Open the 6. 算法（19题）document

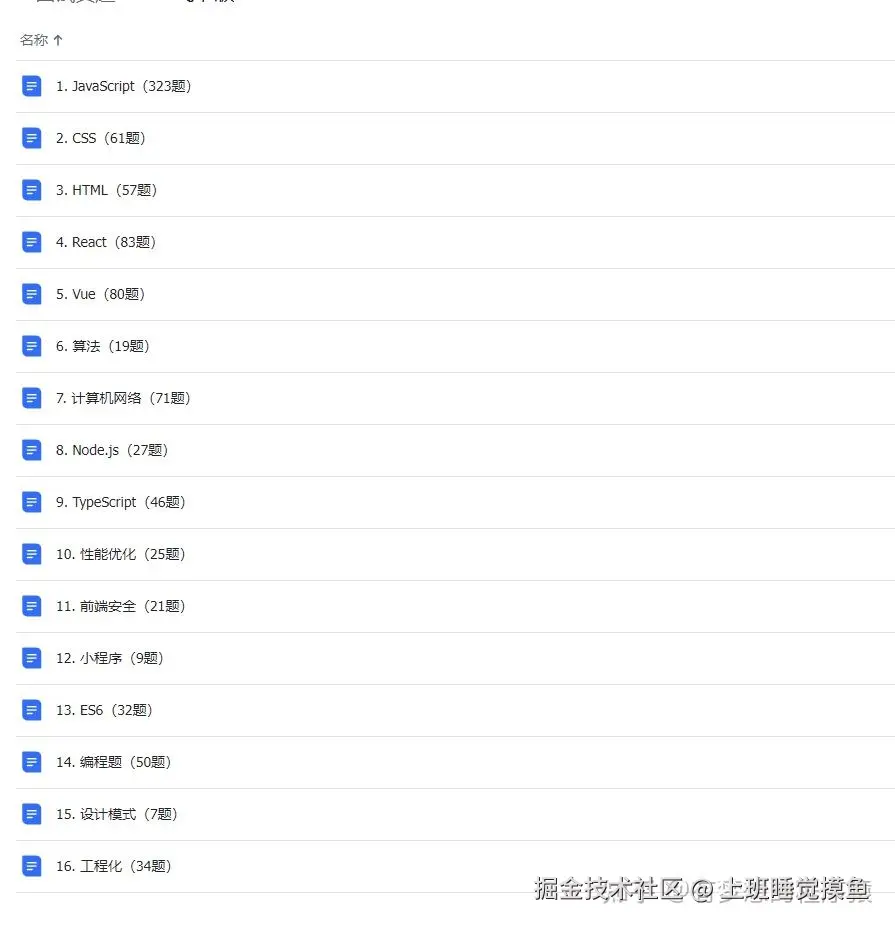(x=102, y=346)
